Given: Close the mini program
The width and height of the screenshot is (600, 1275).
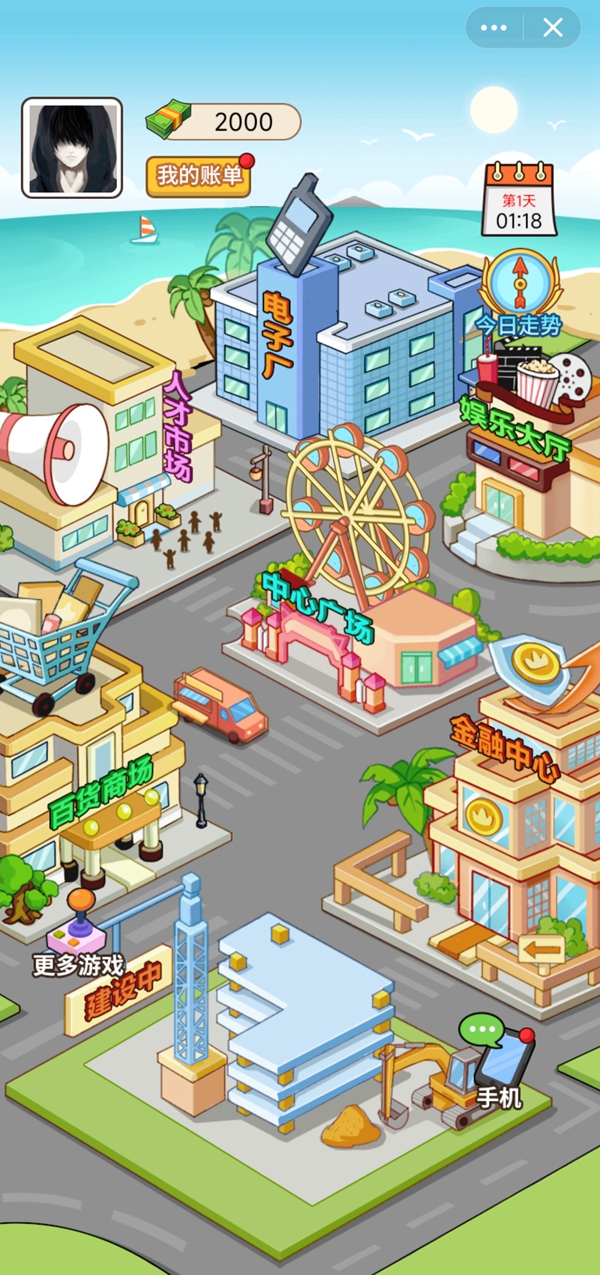Looking at the screenshot, I should coord(553,28).
